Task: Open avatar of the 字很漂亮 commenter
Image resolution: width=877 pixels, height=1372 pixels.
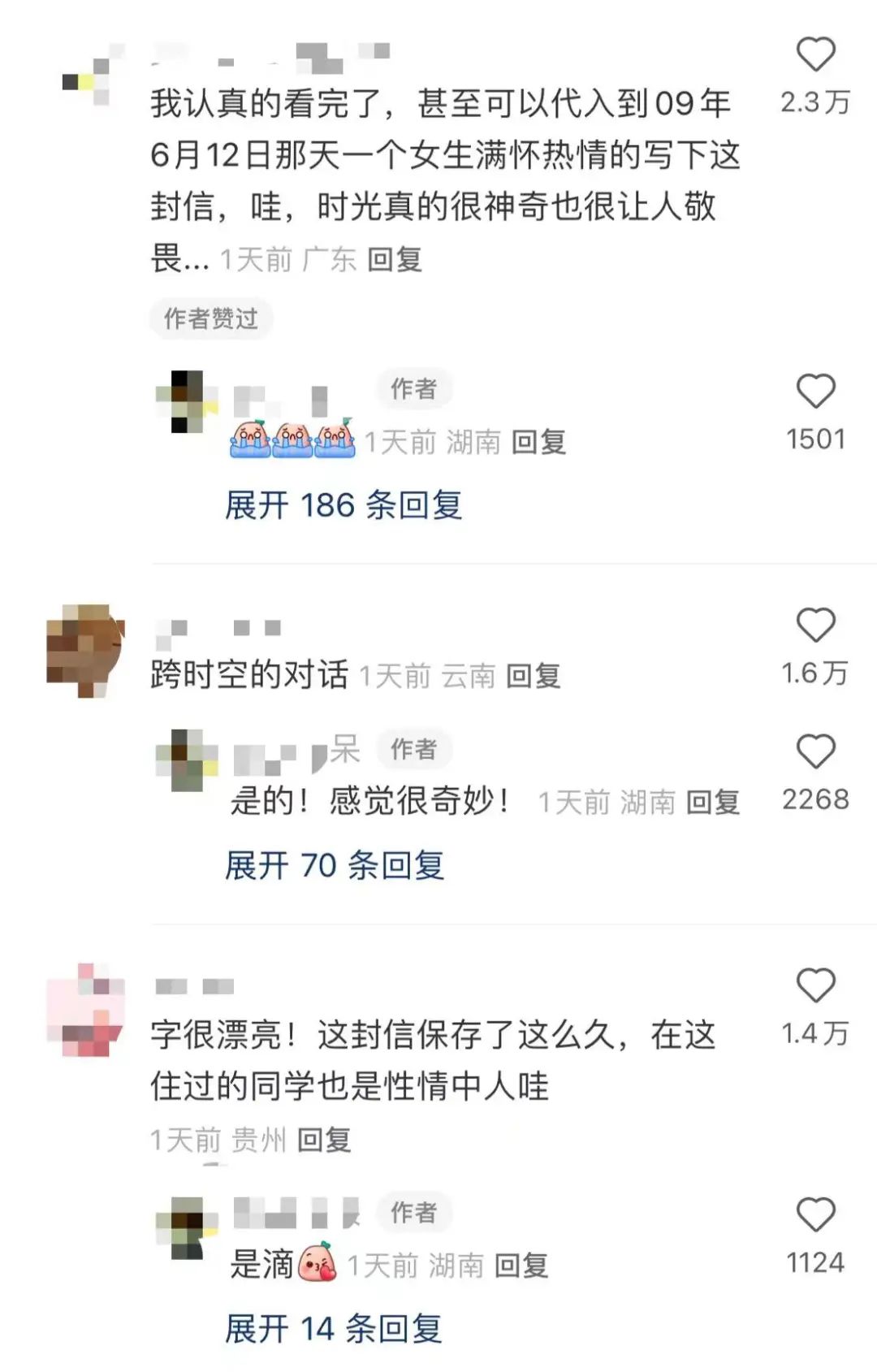Action: point(85,1010)
